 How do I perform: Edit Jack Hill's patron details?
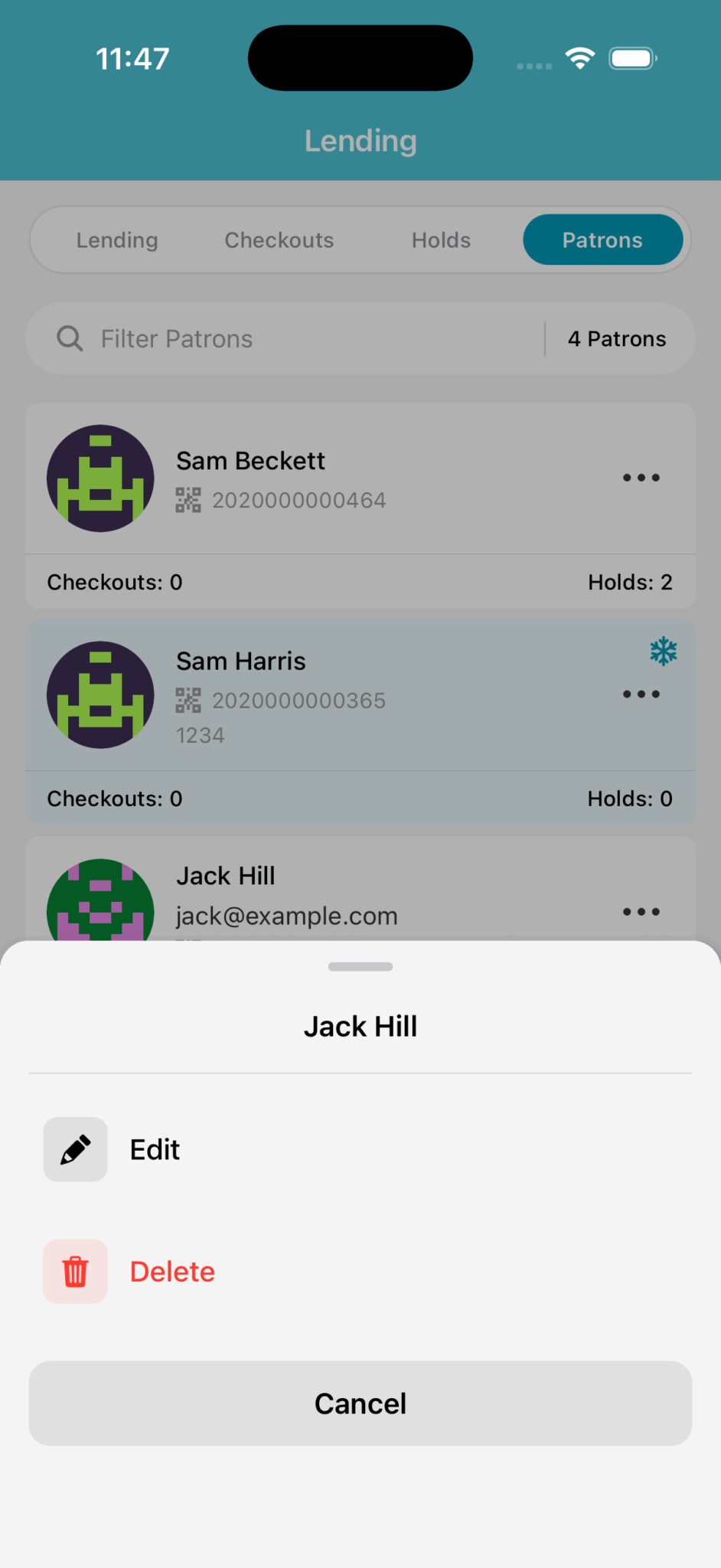point(155,1149)
